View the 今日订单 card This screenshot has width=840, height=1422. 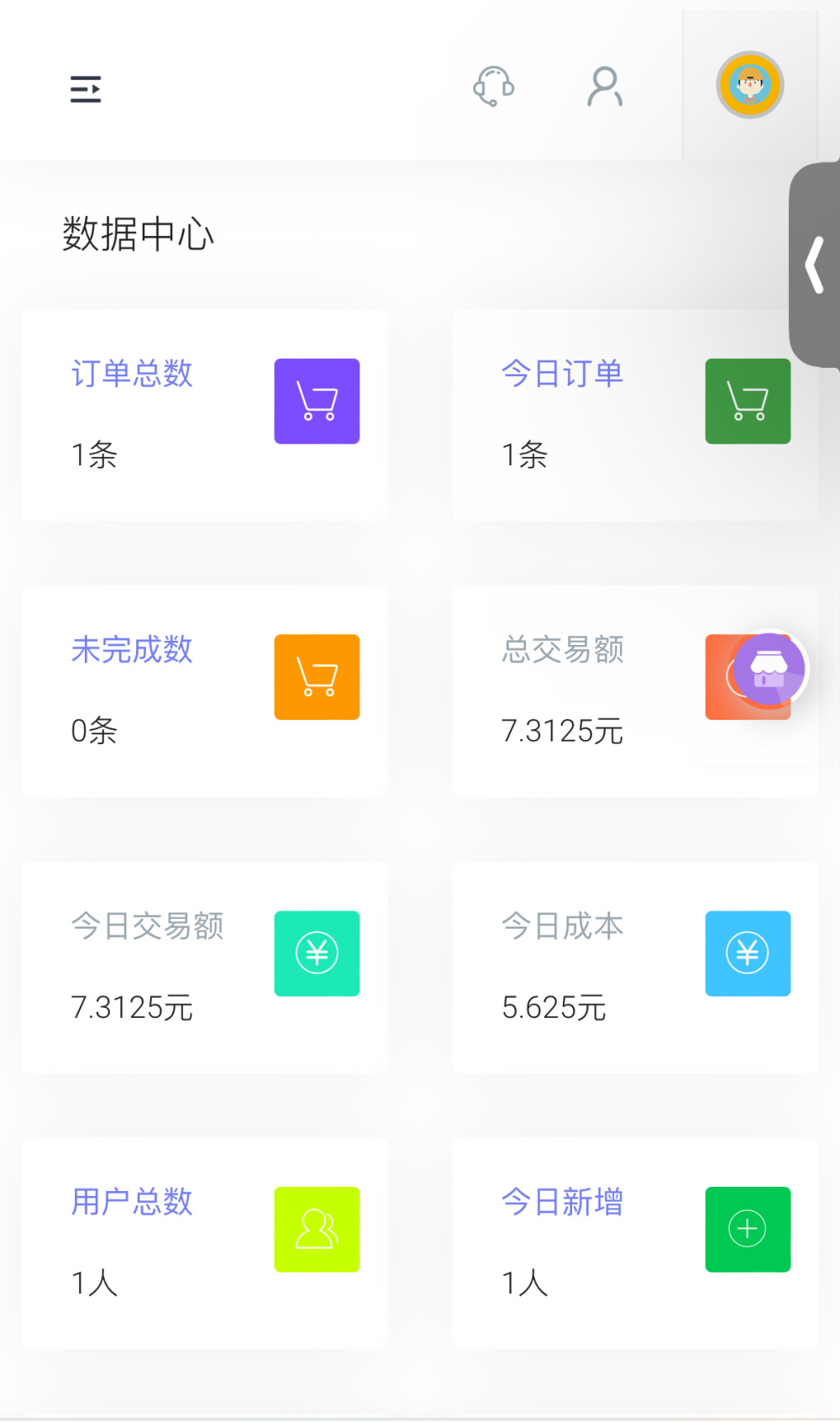[x=635, y=415]
